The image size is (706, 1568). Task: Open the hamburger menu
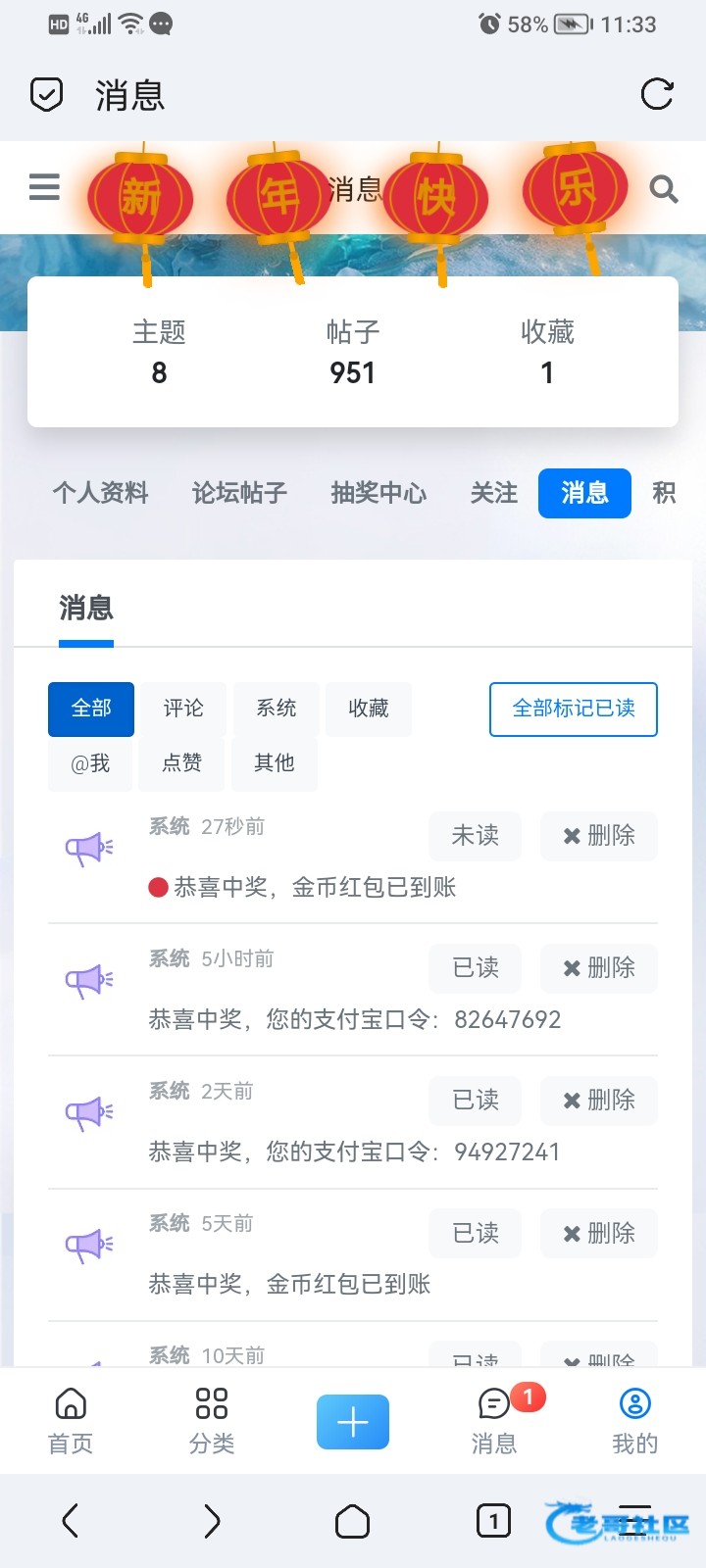pos(44,187)
